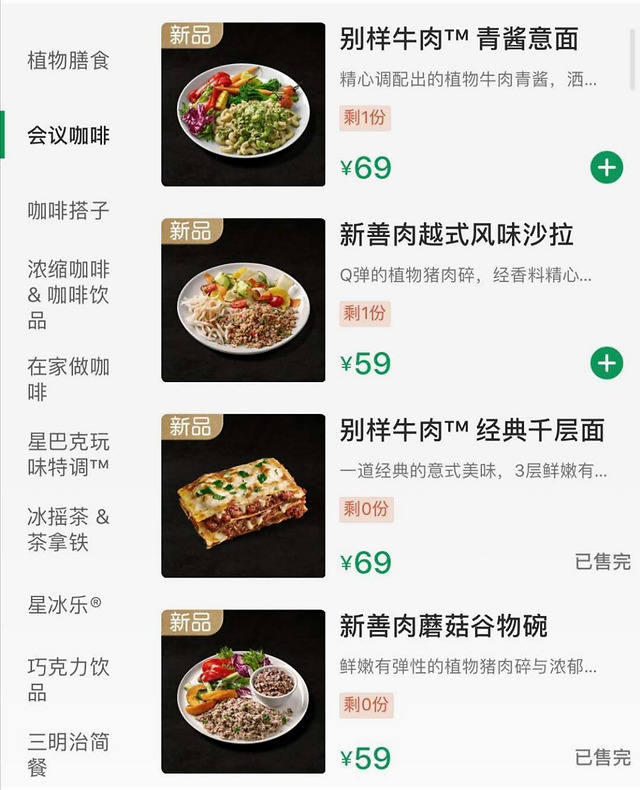The height and width of the screenshot is (790, 640).
Task: Open the 巧克力饮品 category
Action: pos(68,679)
